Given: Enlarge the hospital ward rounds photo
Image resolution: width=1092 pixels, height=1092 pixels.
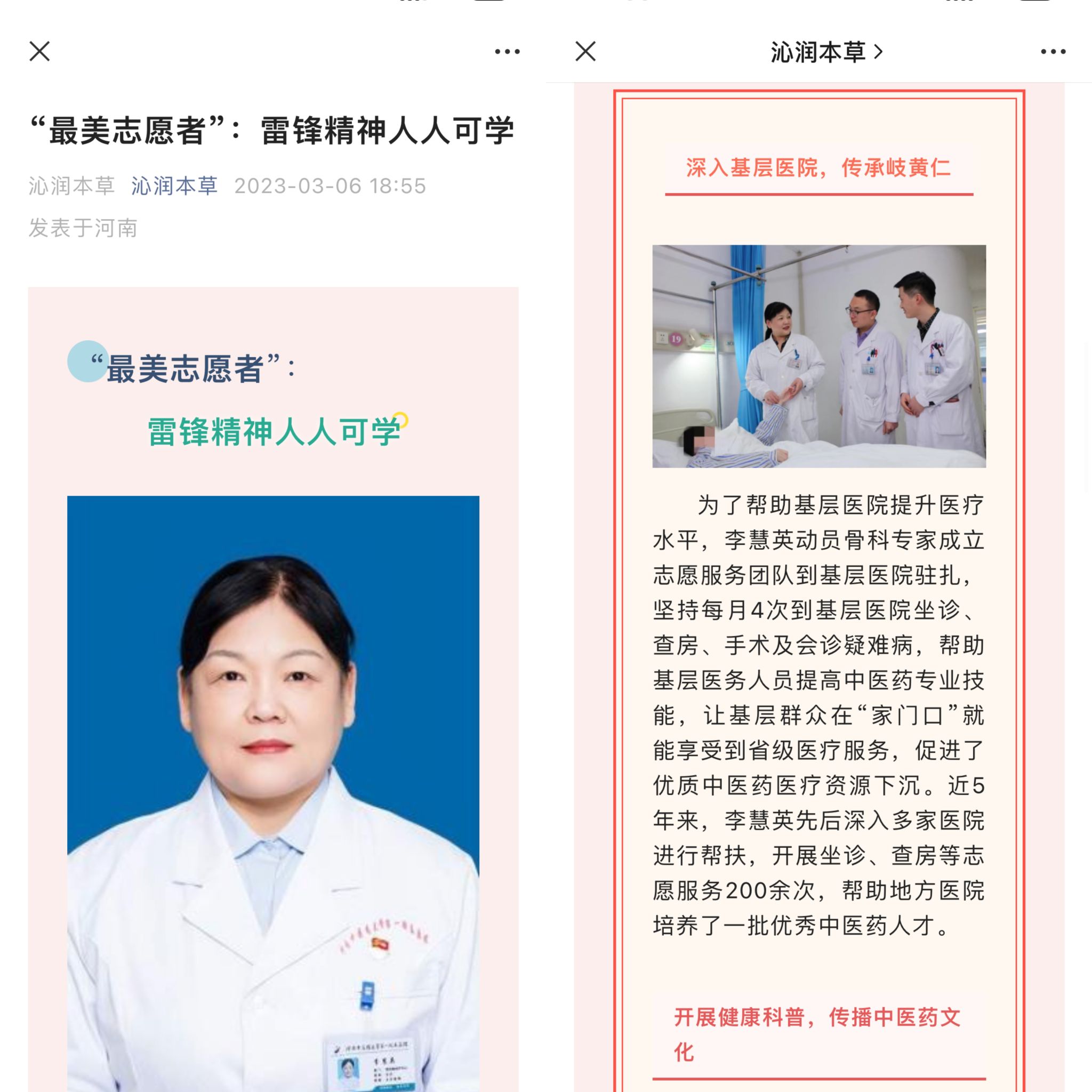Looking at the screenshot, I should (819, 356).
